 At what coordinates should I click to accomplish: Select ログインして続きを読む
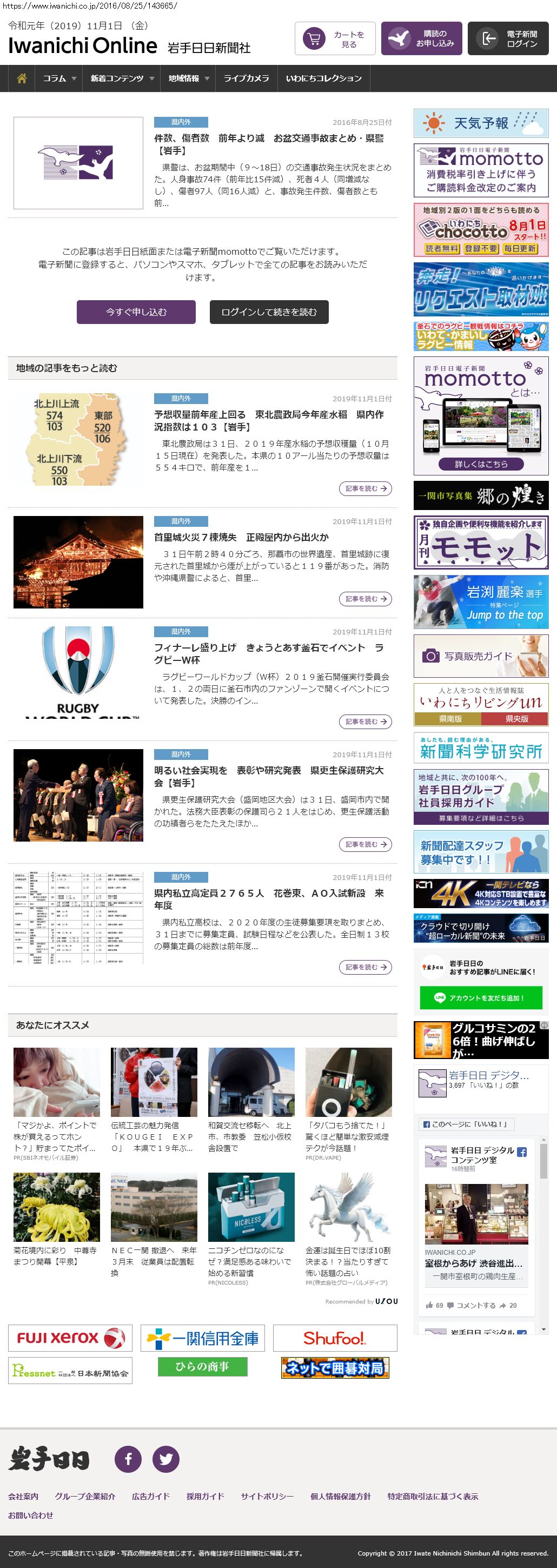coord(268,312)
